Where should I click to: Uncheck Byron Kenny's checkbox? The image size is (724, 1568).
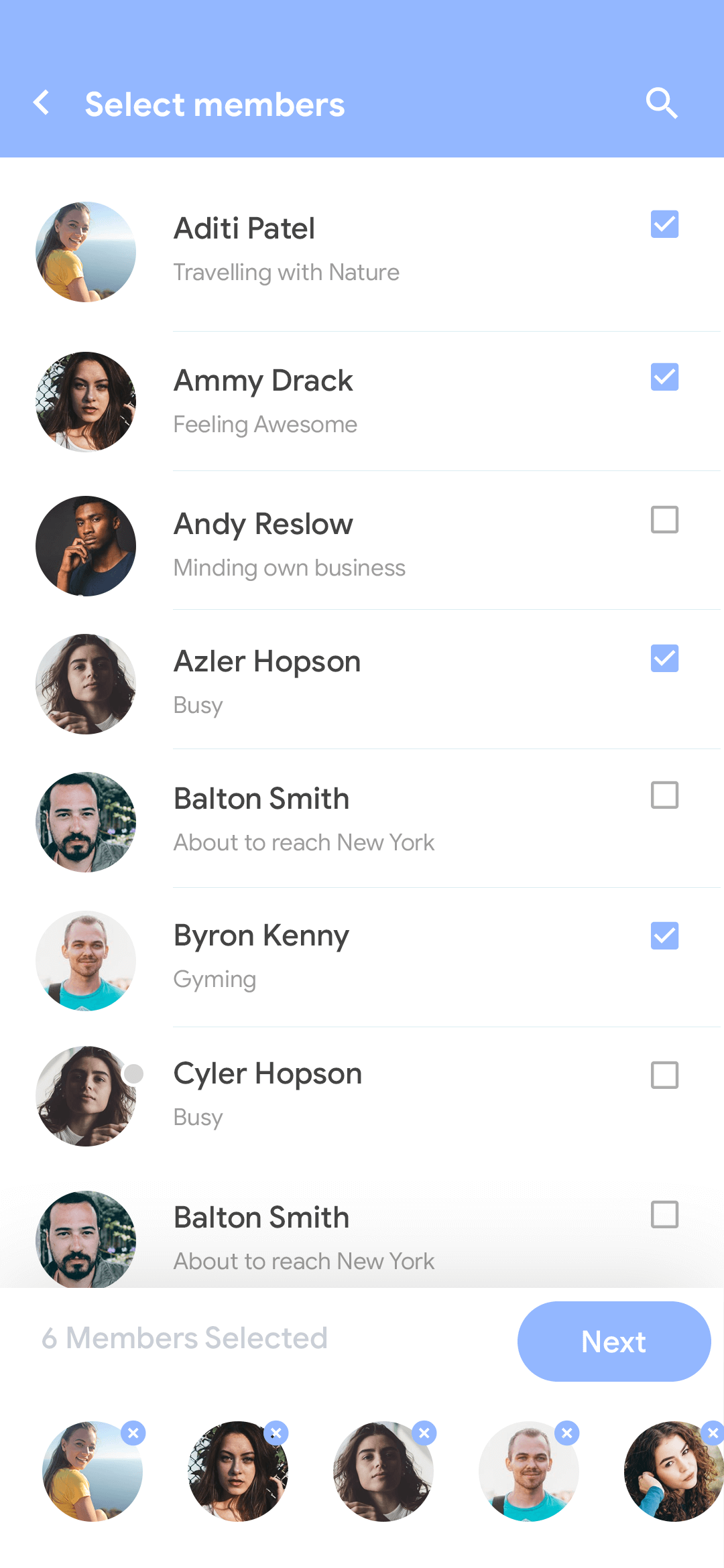pyautogui.click(x=664, y=935)
